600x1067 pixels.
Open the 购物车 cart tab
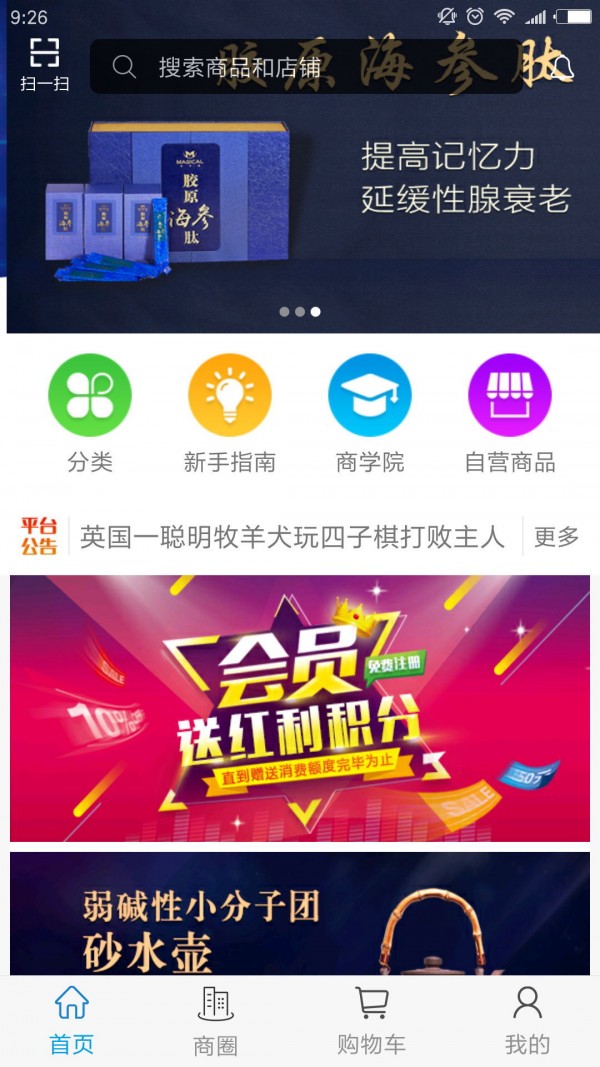371,1018
